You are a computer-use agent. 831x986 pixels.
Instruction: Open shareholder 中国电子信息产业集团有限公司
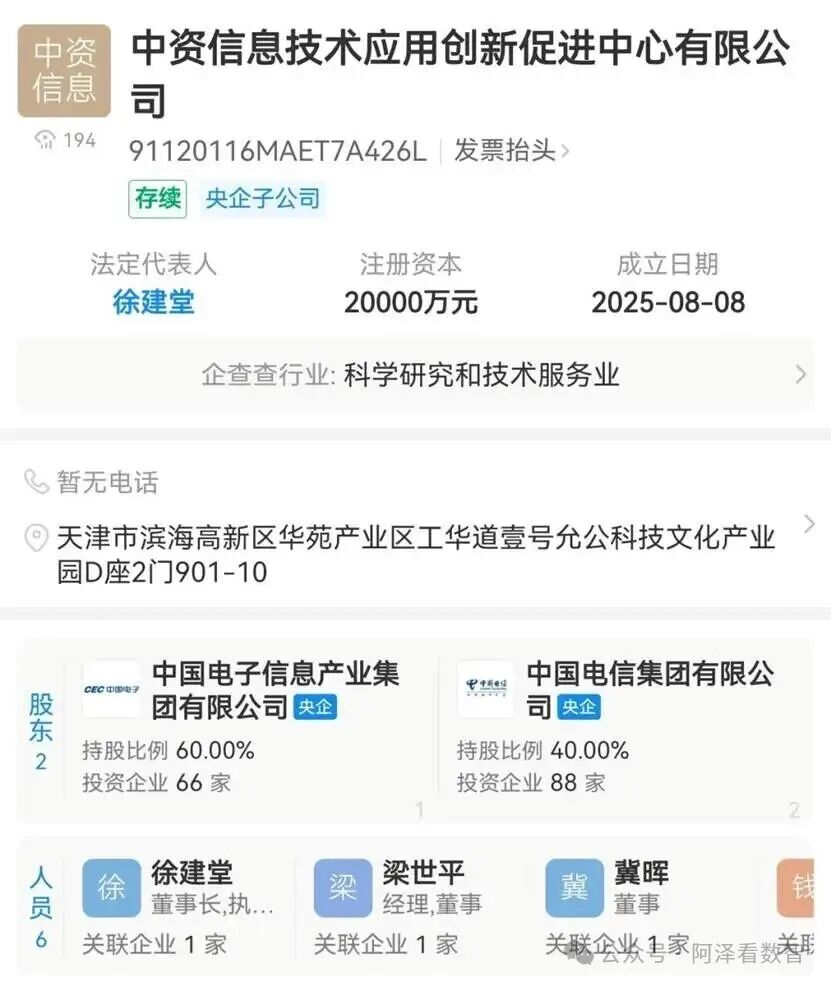[250, 727]
